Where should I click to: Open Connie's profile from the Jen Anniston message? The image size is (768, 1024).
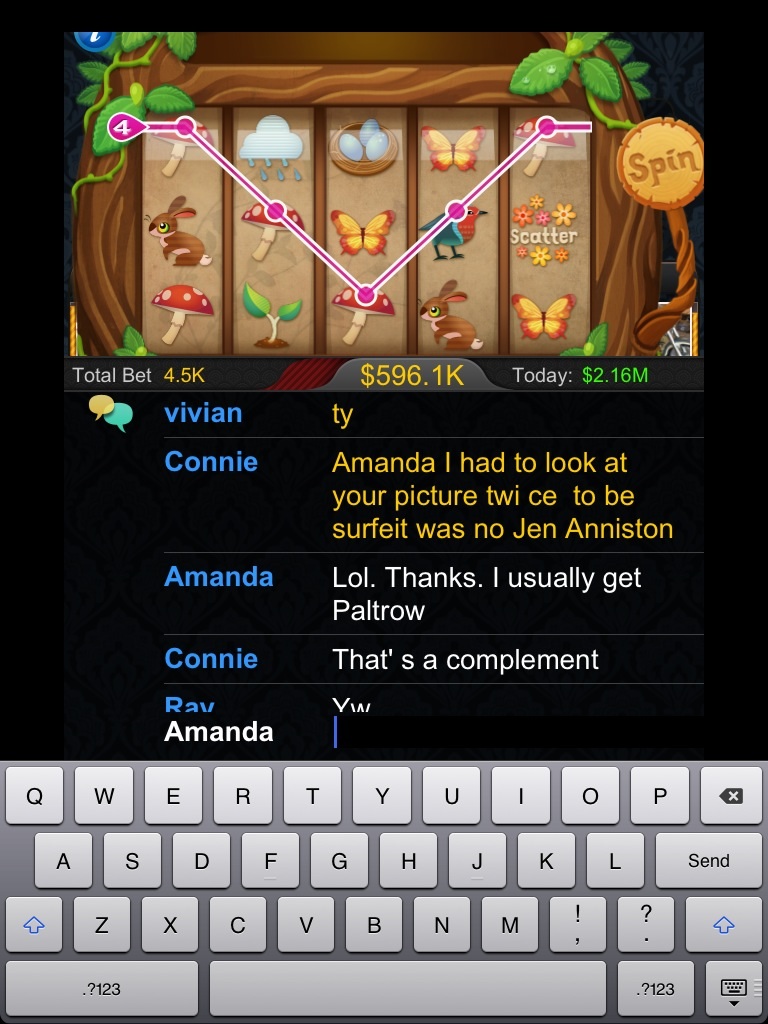(x=211, y=462)
